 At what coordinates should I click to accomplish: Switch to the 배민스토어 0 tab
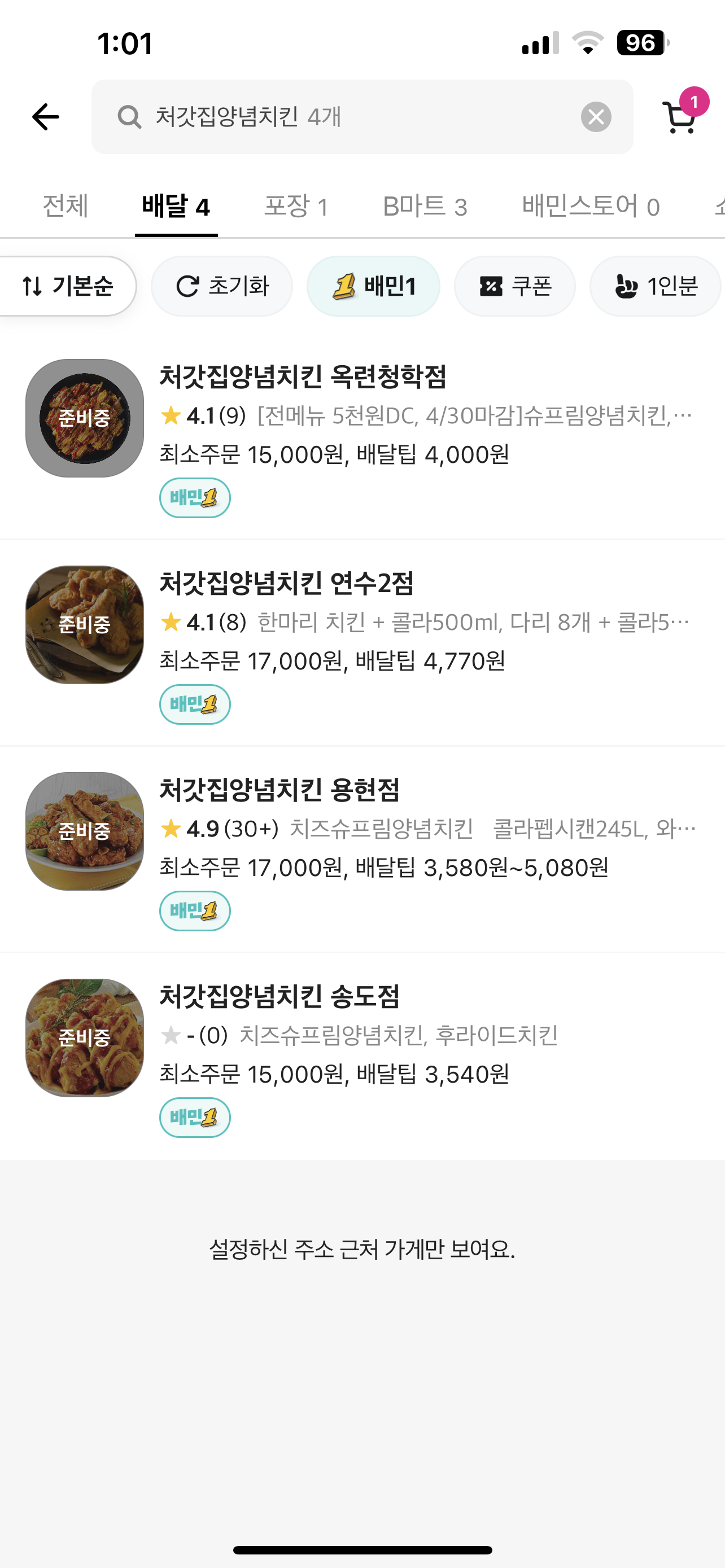[591, 207]
